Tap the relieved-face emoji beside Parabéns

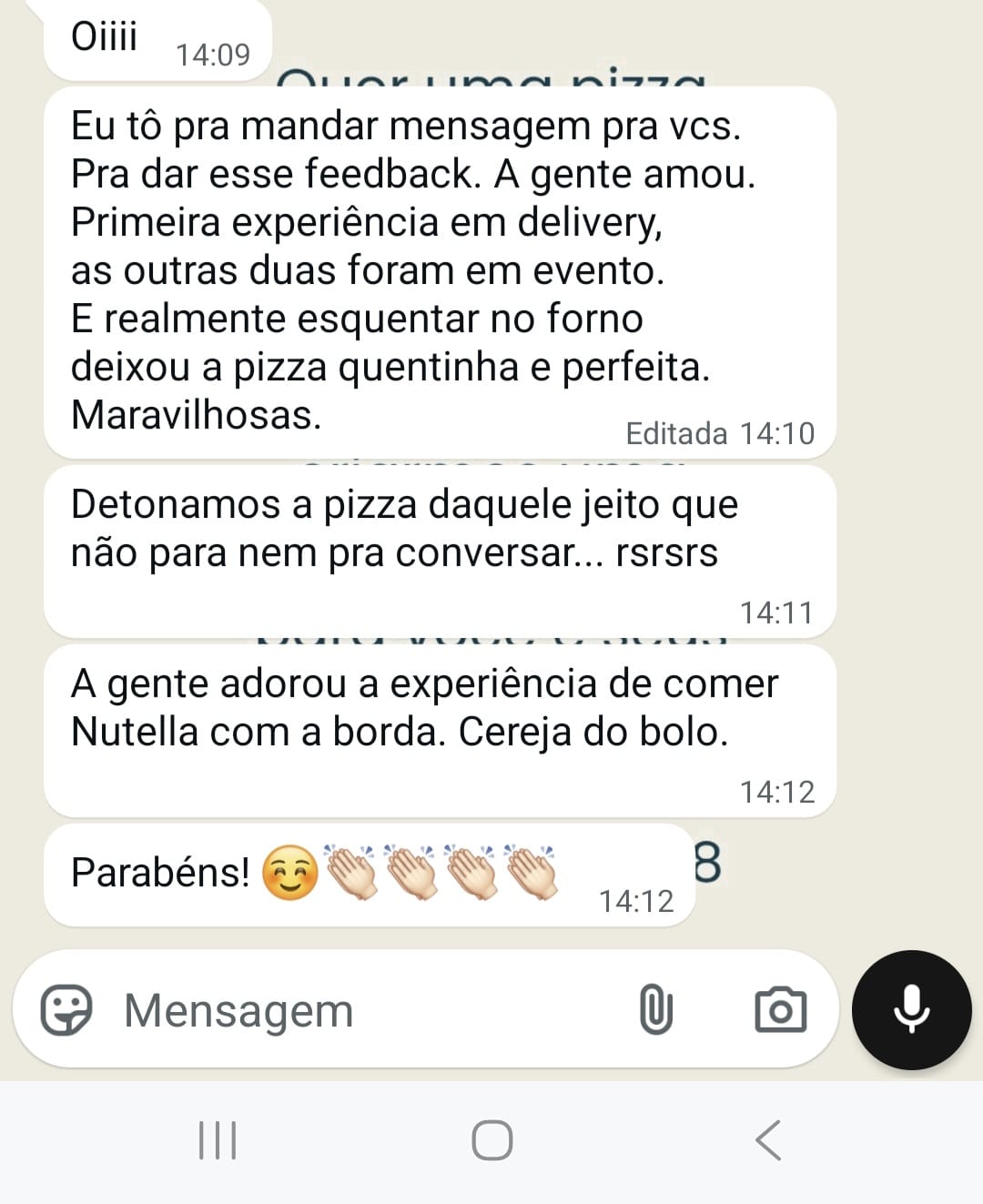pos(291,872)
